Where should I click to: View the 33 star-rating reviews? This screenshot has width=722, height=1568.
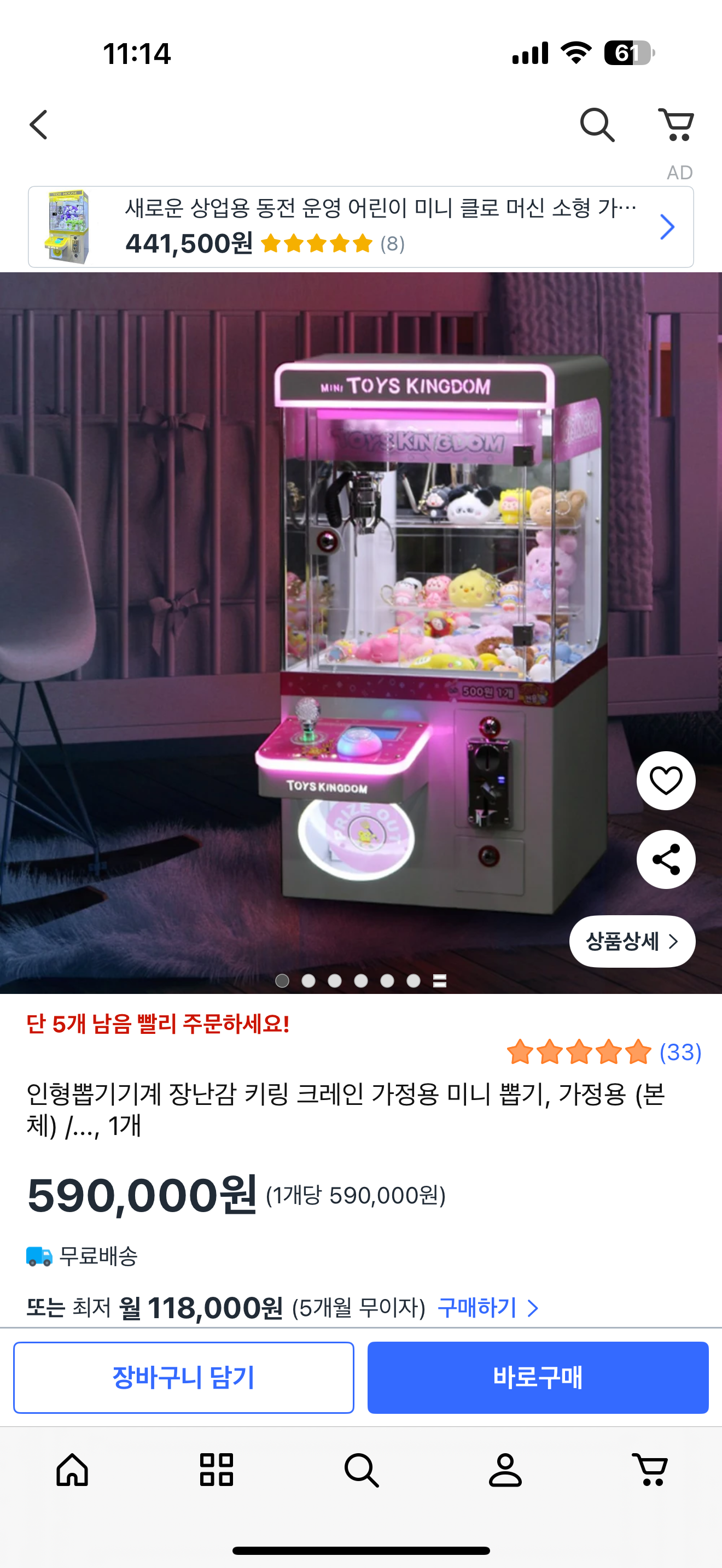click(x=604, y=1052)
